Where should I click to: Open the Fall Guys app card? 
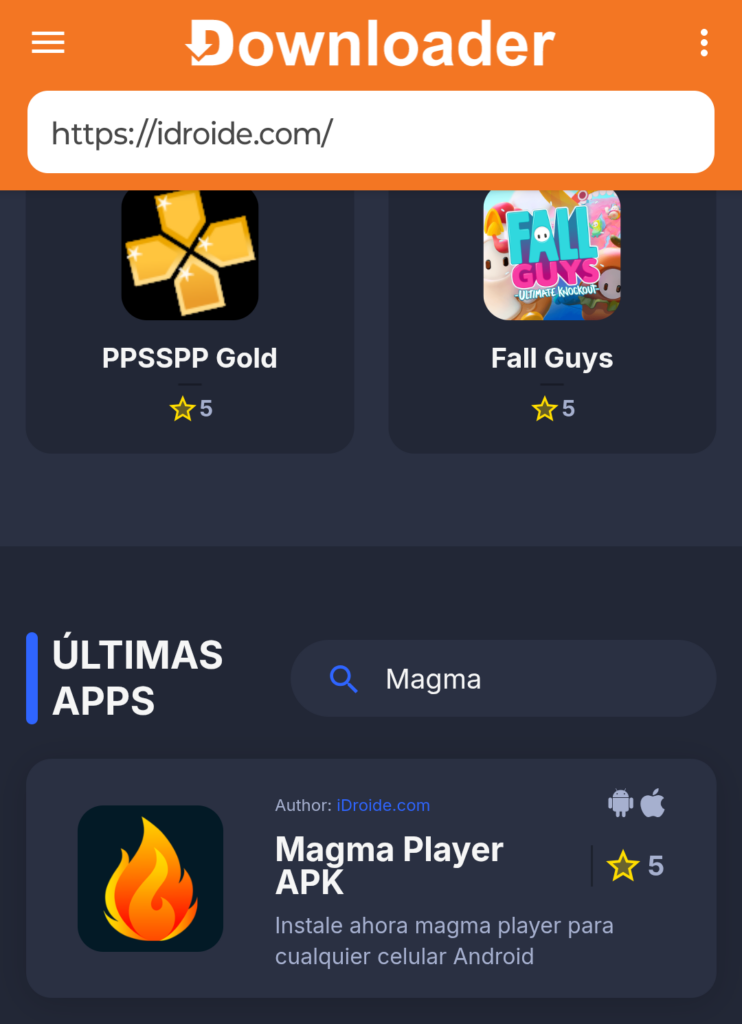pyautogui.click(x=552, y=320)
